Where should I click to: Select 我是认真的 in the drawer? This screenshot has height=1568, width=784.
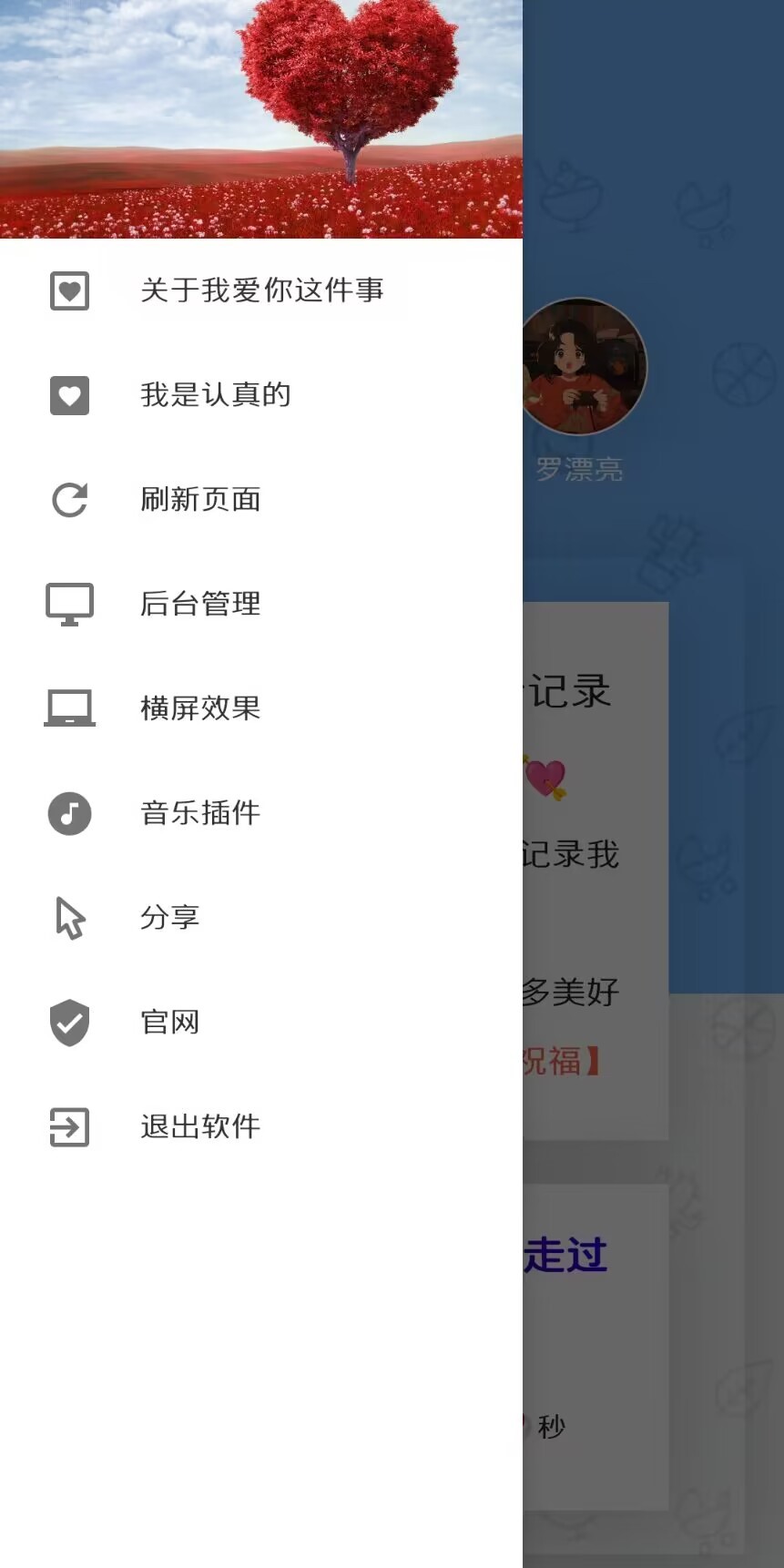215,395
